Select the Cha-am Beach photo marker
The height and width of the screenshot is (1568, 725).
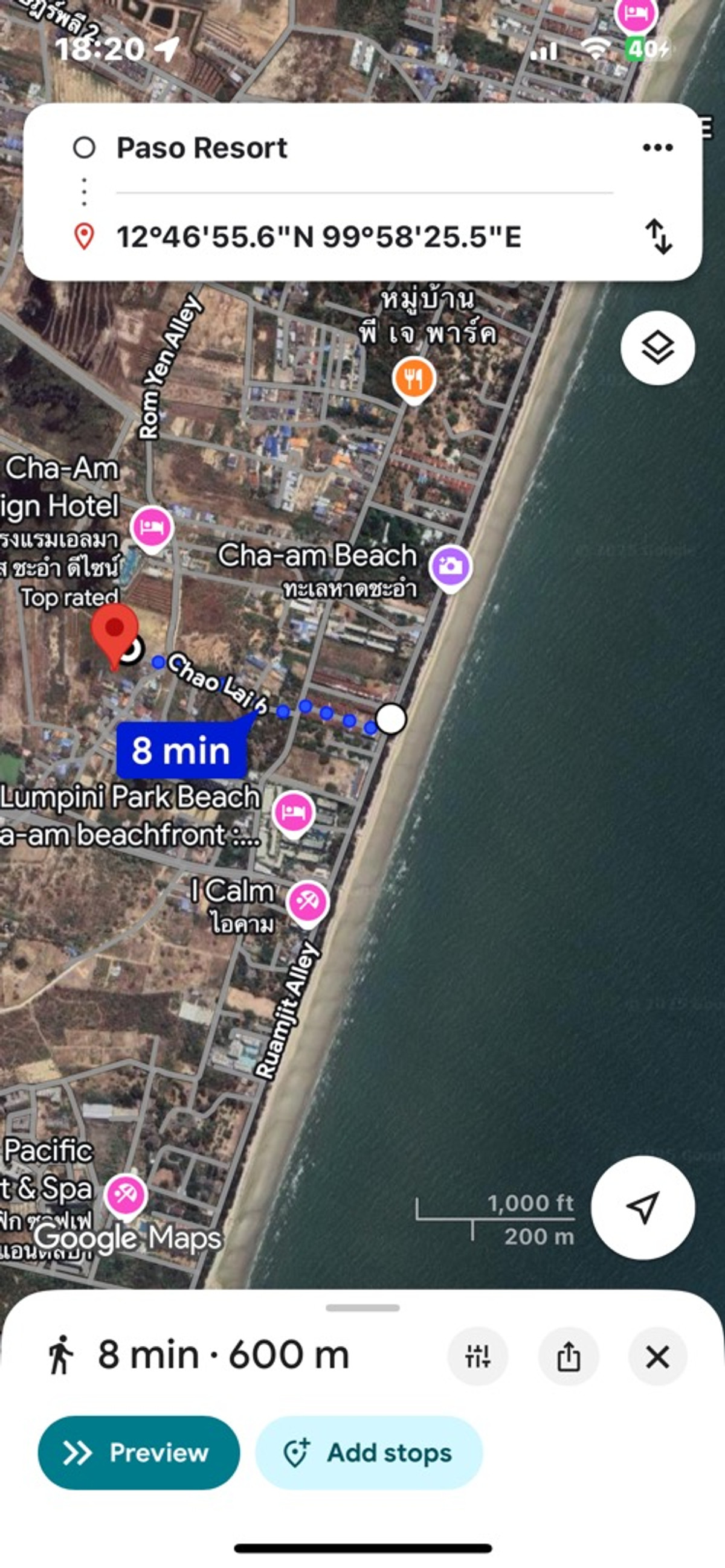coord(450,568)
